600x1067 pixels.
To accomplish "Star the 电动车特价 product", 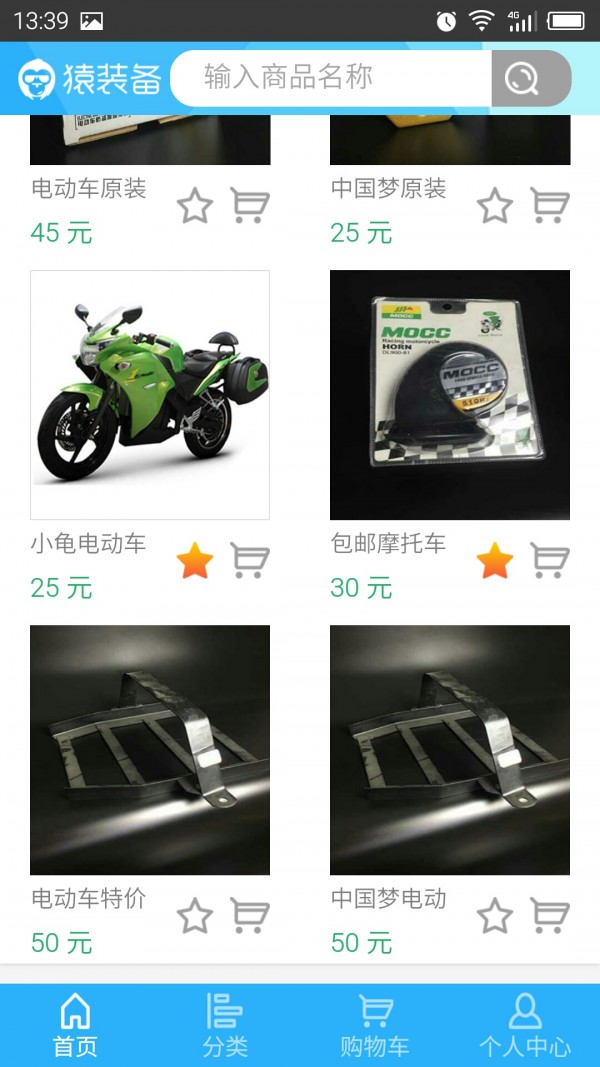I will pyautogui.click(x=195, y=916).
